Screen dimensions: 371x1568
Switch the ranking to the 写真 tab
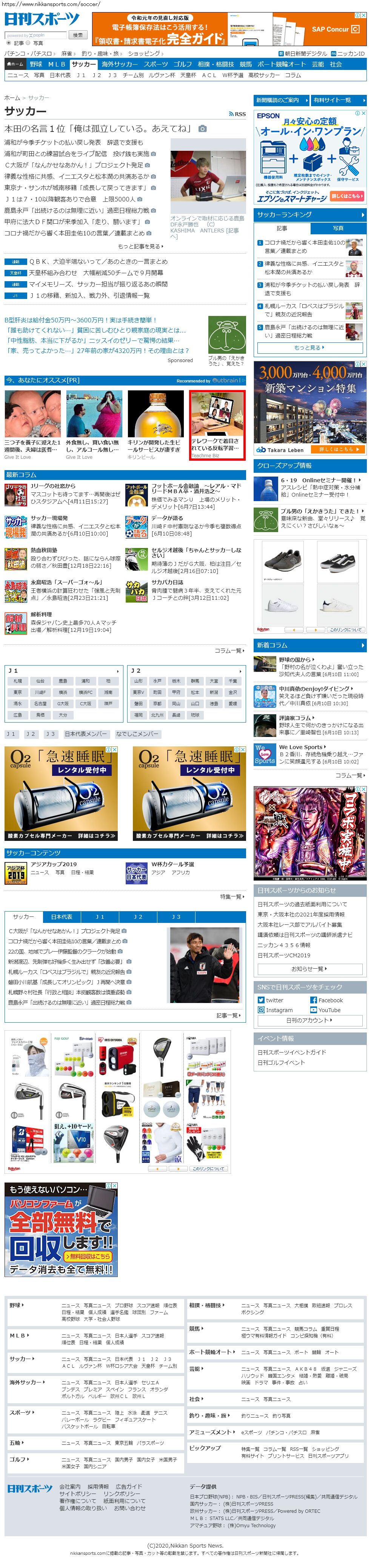(337, 228)
